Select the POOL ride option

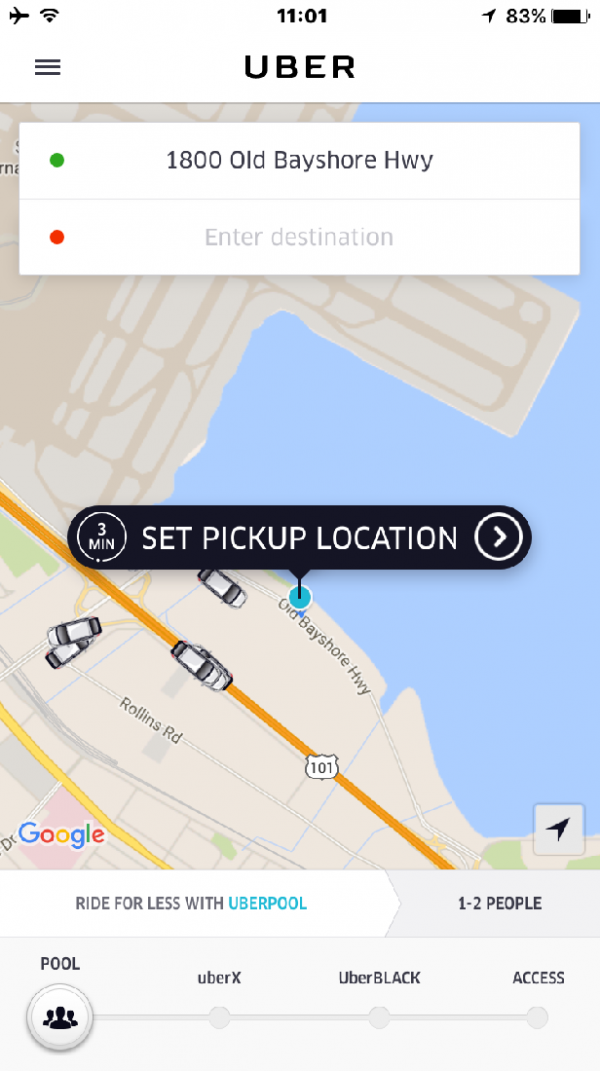click(59, 1018)
